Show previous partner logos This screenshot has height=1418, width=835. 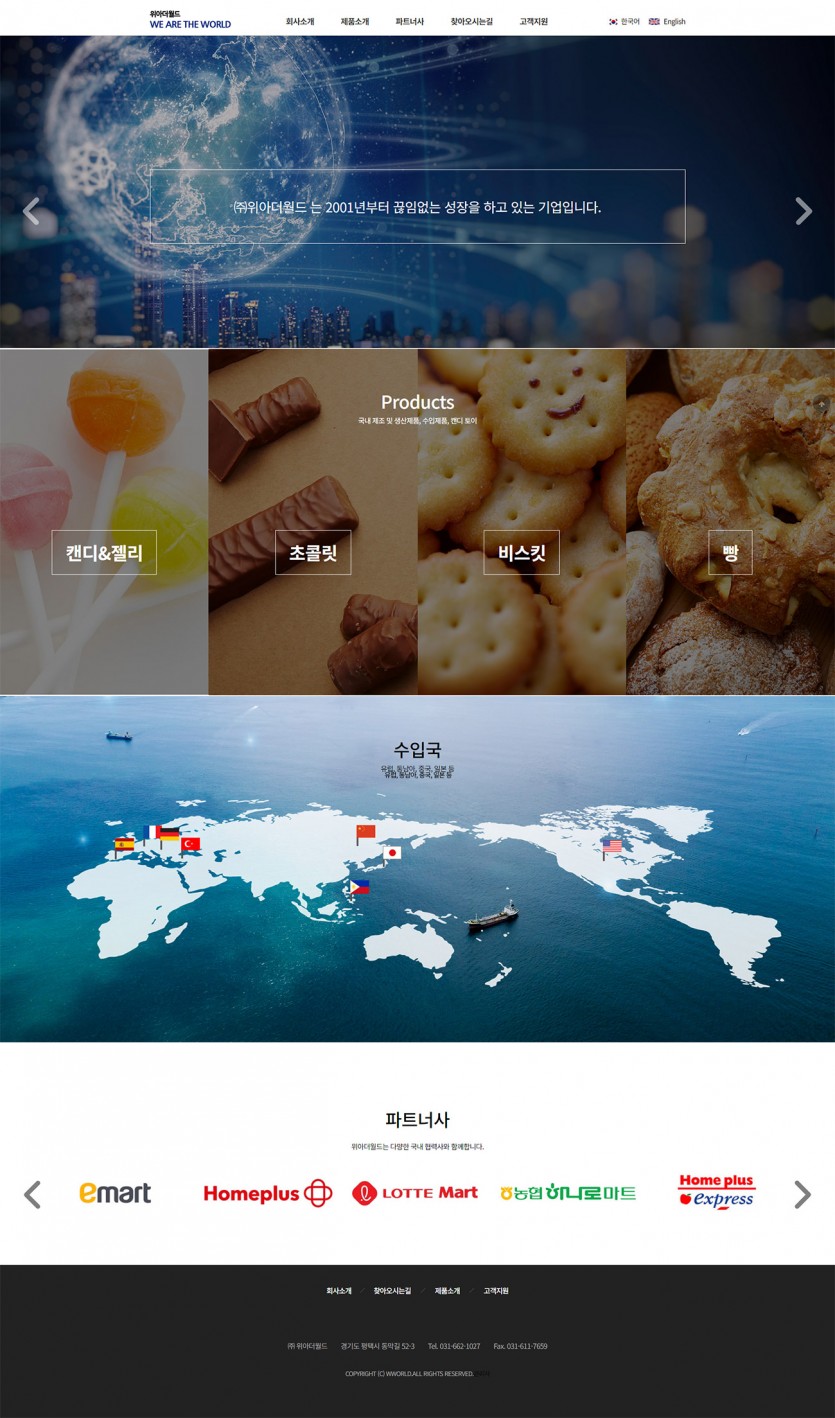32,1194
